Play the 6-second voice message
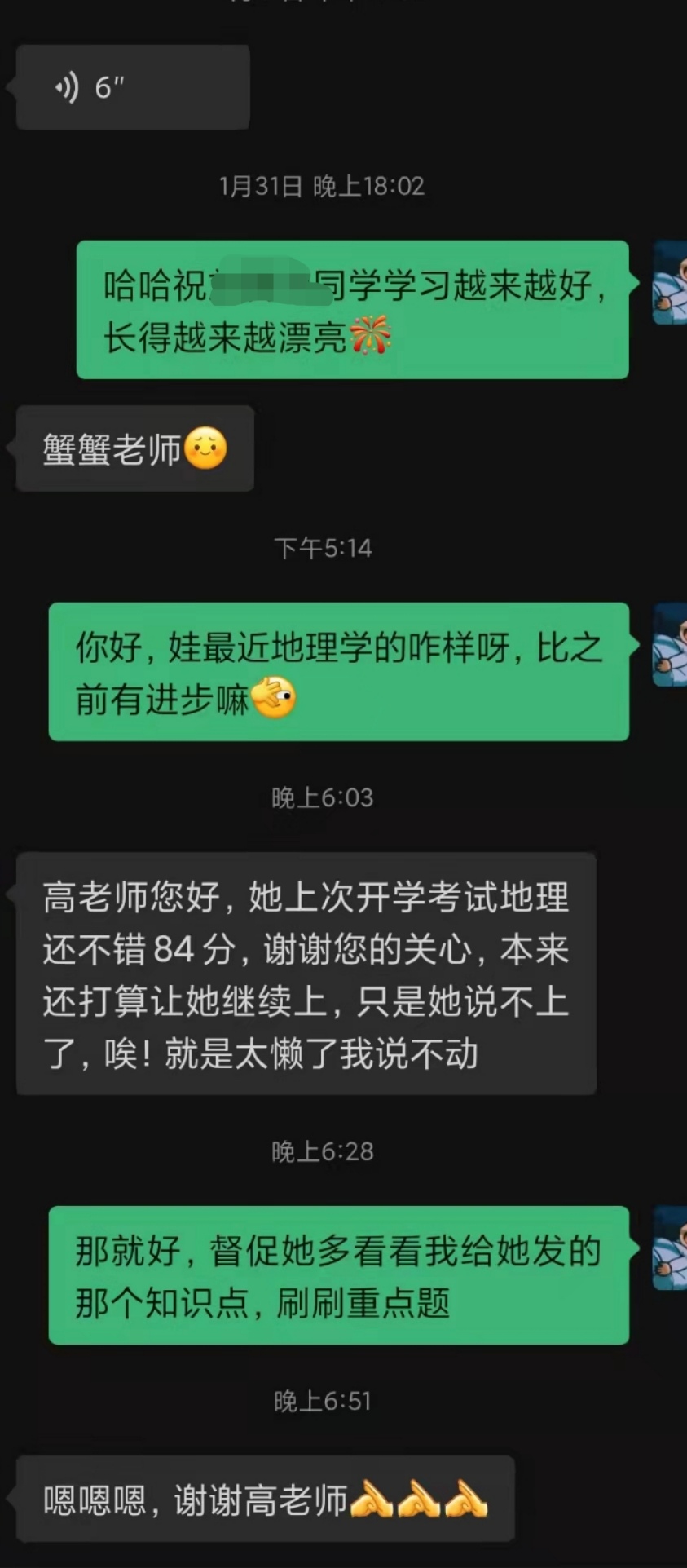Screen dimensions: 687x1568 [132, 87]
